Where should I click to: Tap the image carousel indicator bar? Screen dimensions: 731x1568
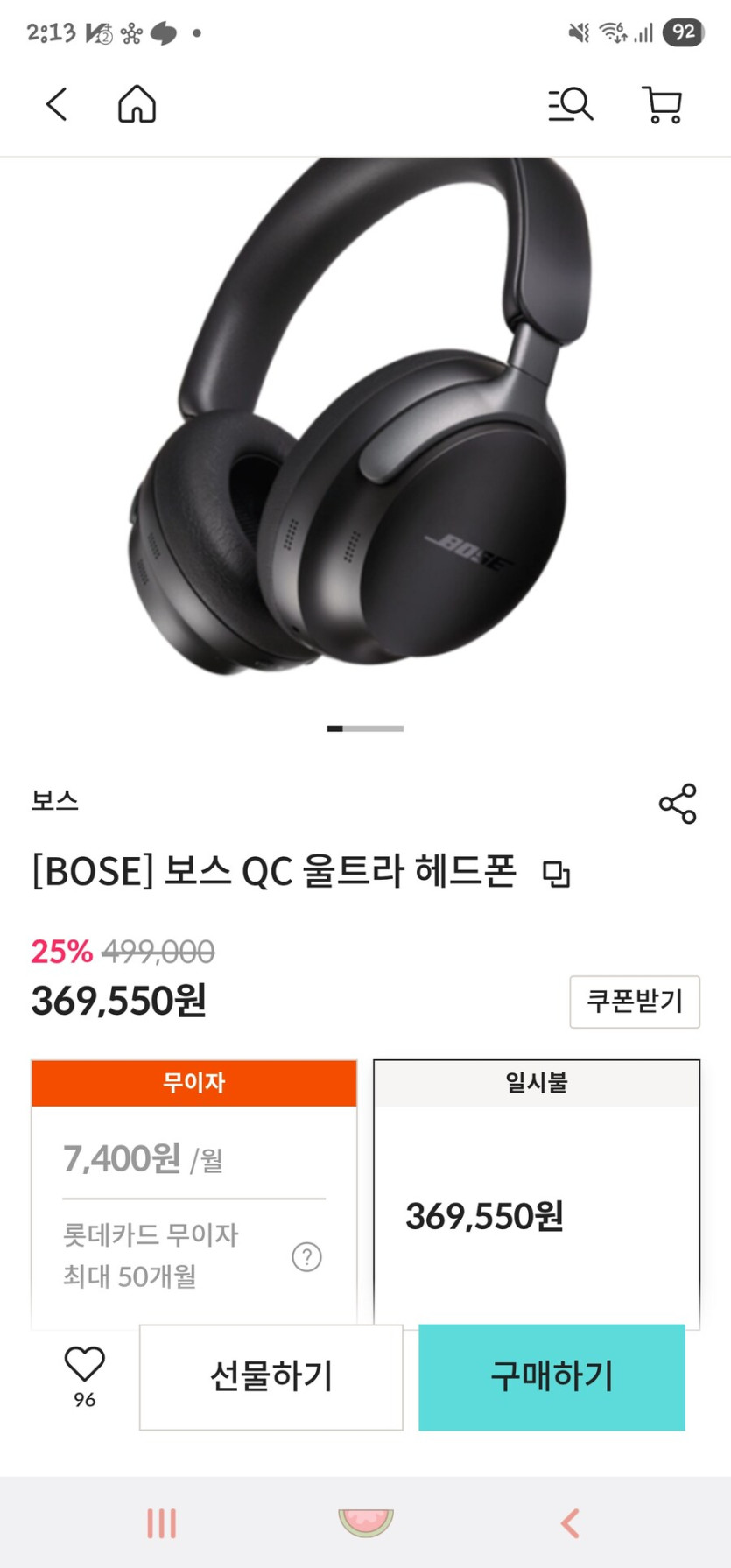coord(365,728)
